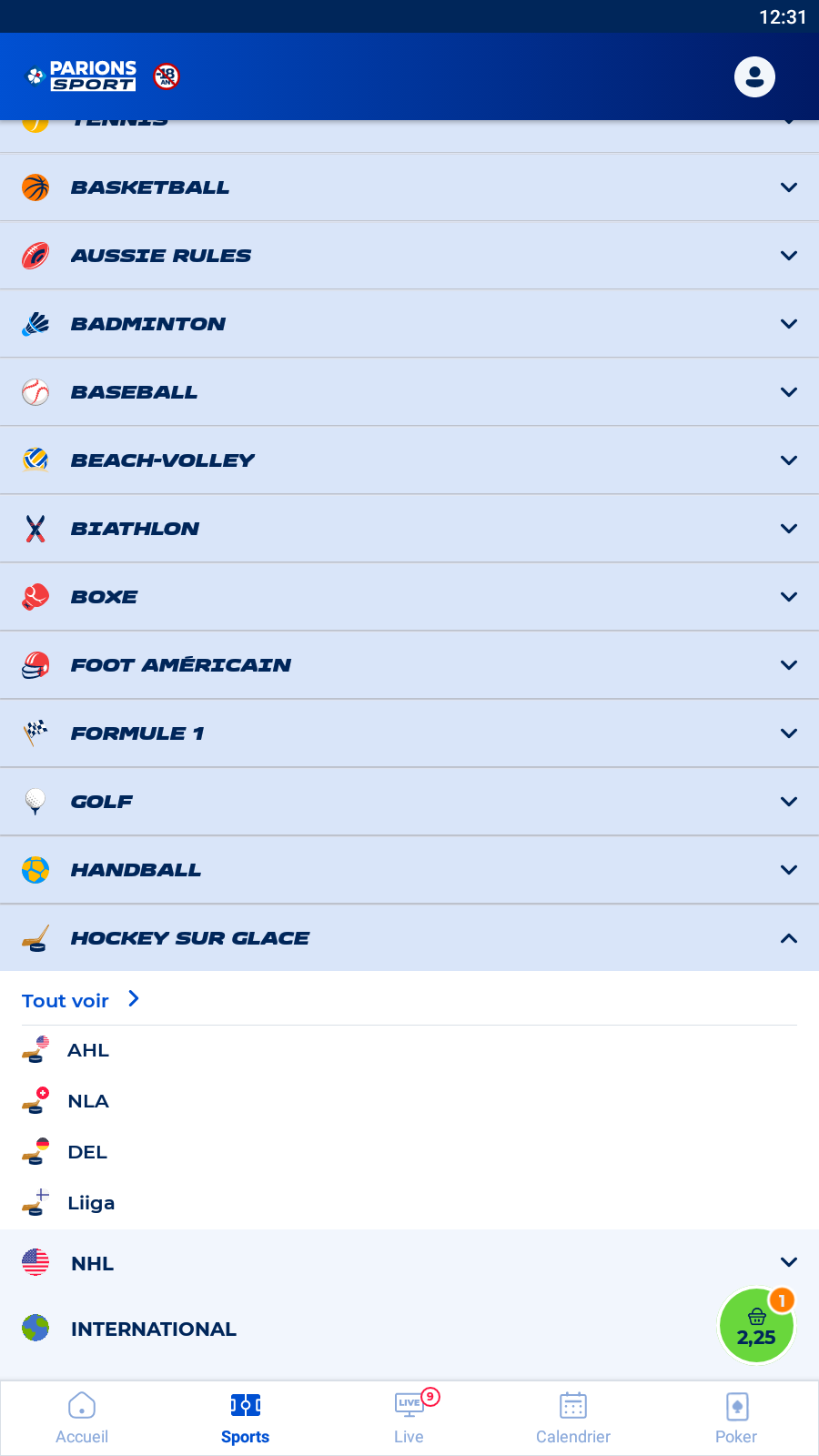Expand the Formule 1 category
Image resolution: width=819 pixels, height=1456 pixels.
tap(409, 733)
